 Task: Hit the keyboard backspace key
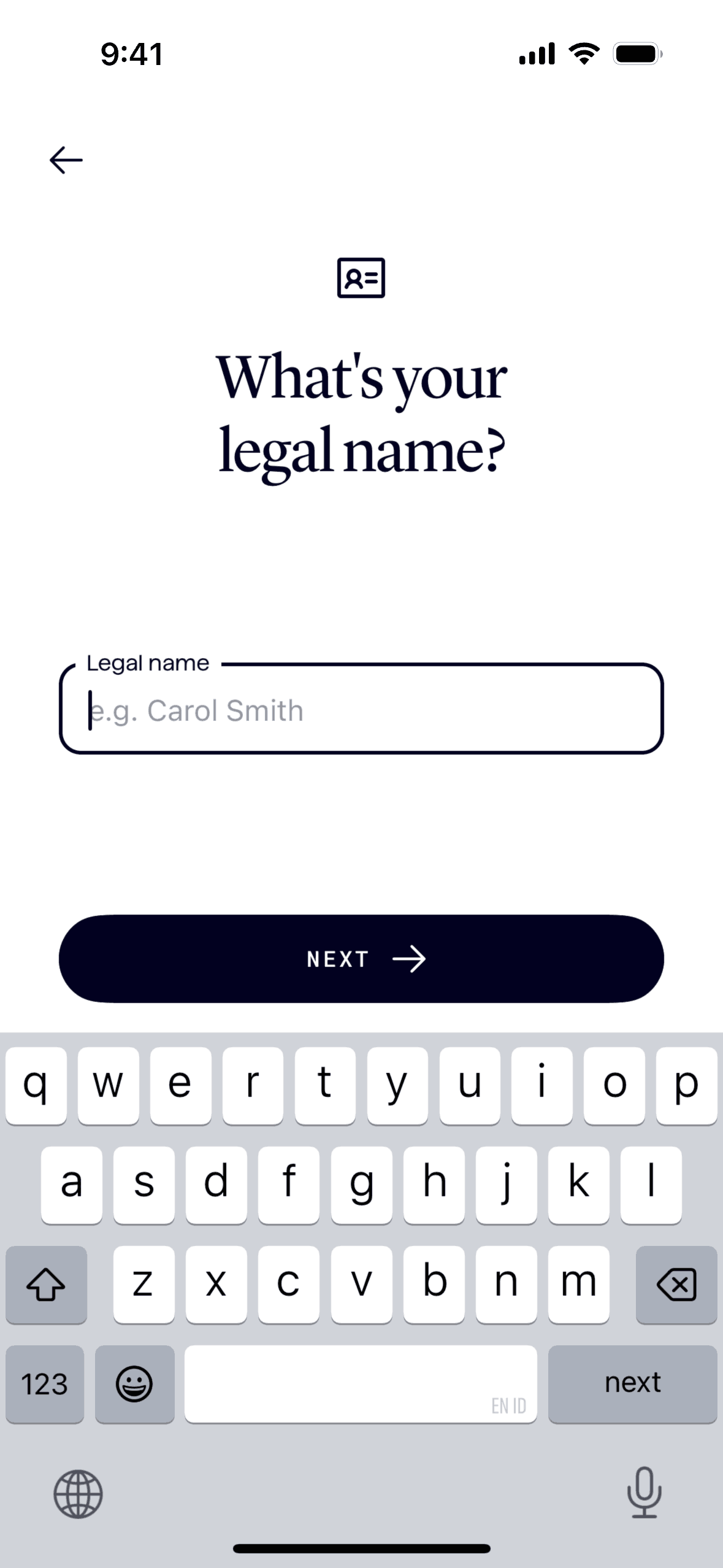point(676,1284)
